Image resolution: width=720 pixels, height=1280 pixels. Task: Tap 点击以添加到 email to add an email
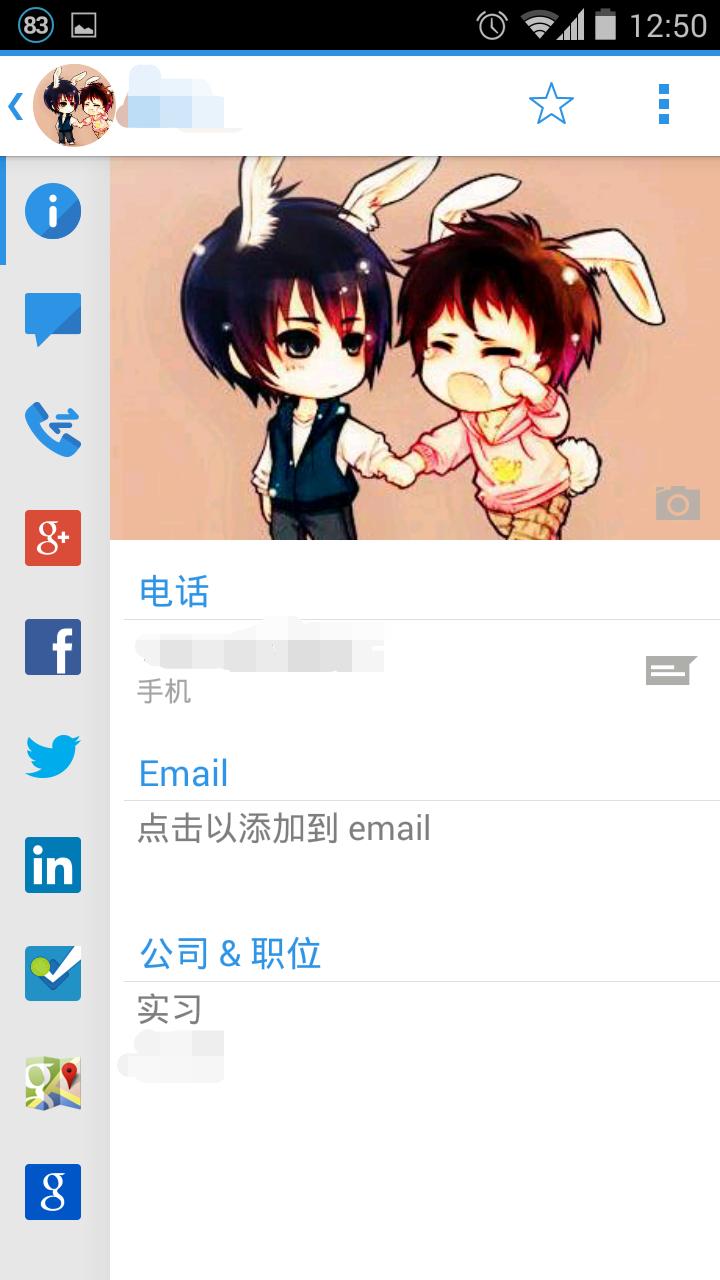[284, 827]
